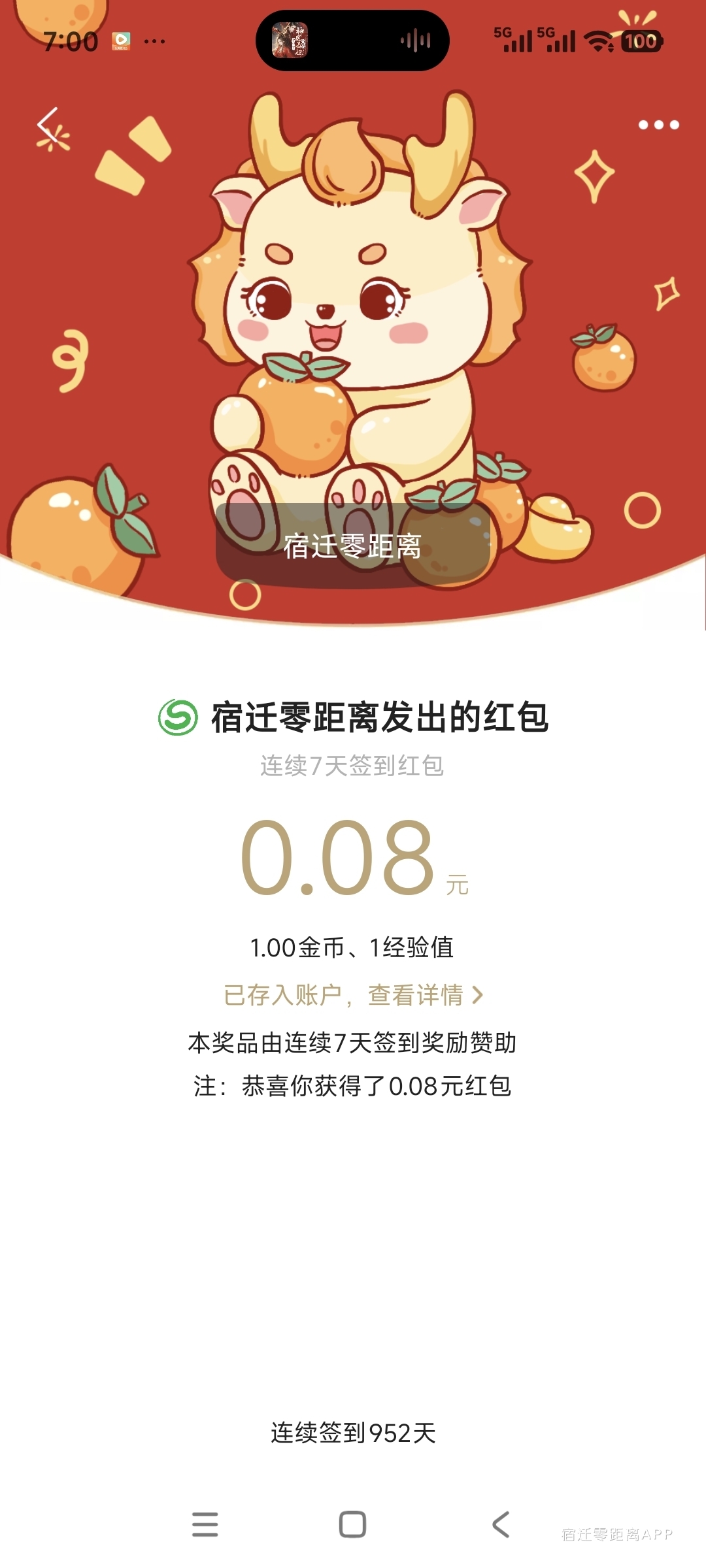
Task: Tap the system home button
Action: (x=352, y=1524)
